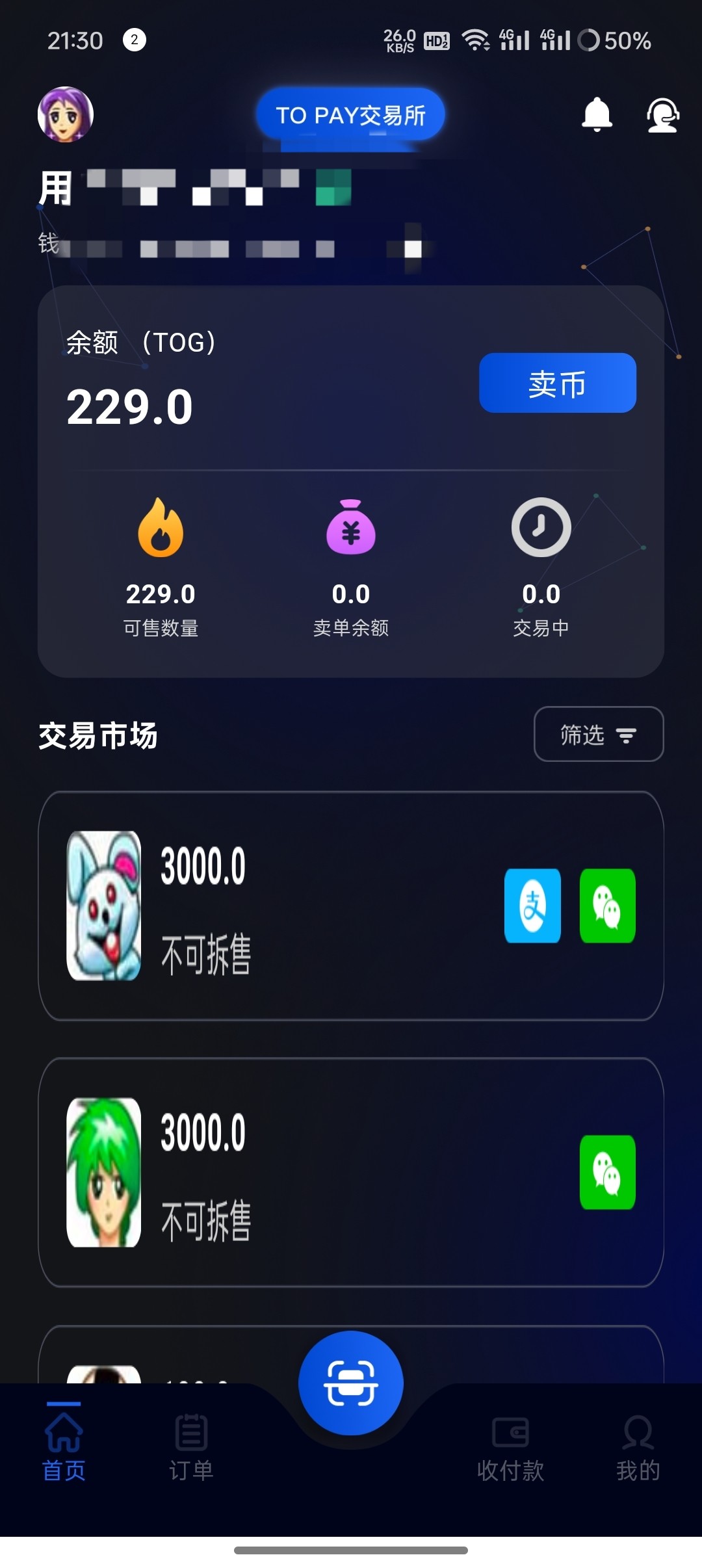Tap the 卖币 sell coins button
The height and width of the screenshot is (1568, 702).
click(x=557, y=383)
